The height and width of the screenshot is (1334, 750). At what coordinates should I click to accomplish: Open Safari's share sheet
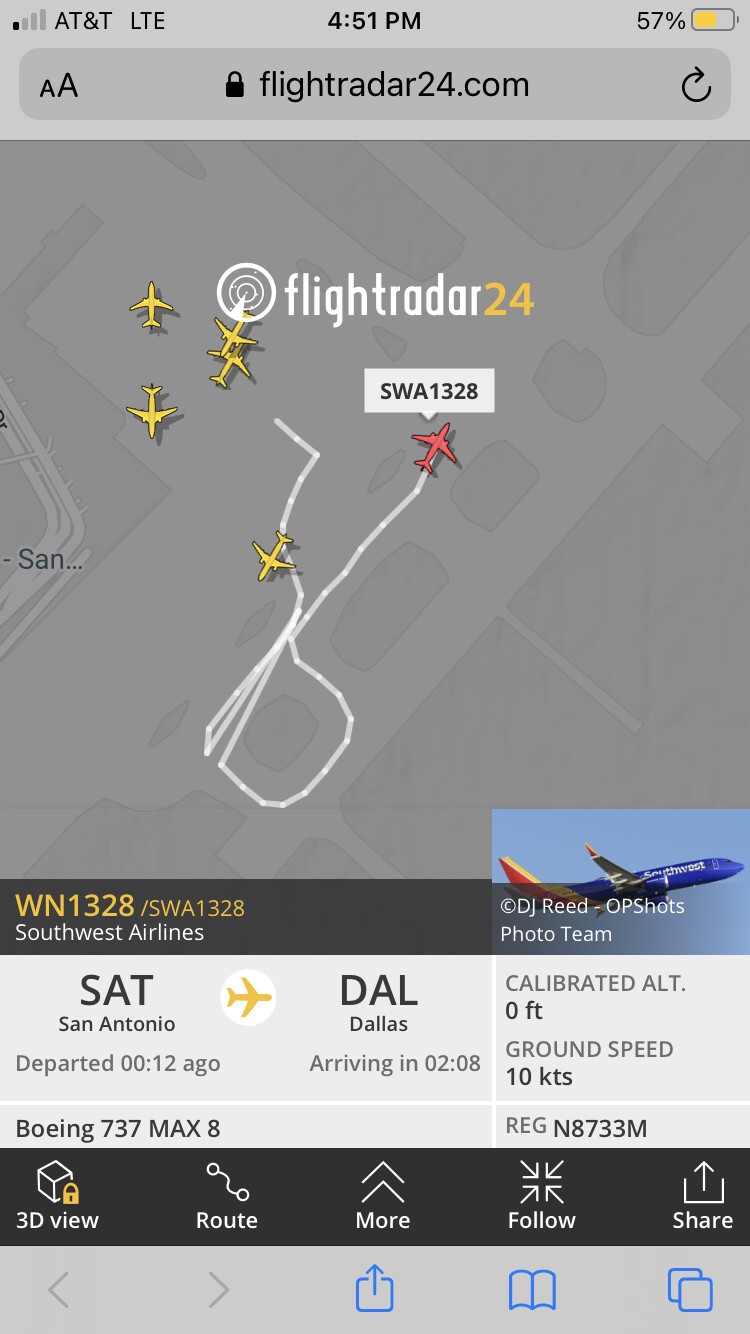375,1289
